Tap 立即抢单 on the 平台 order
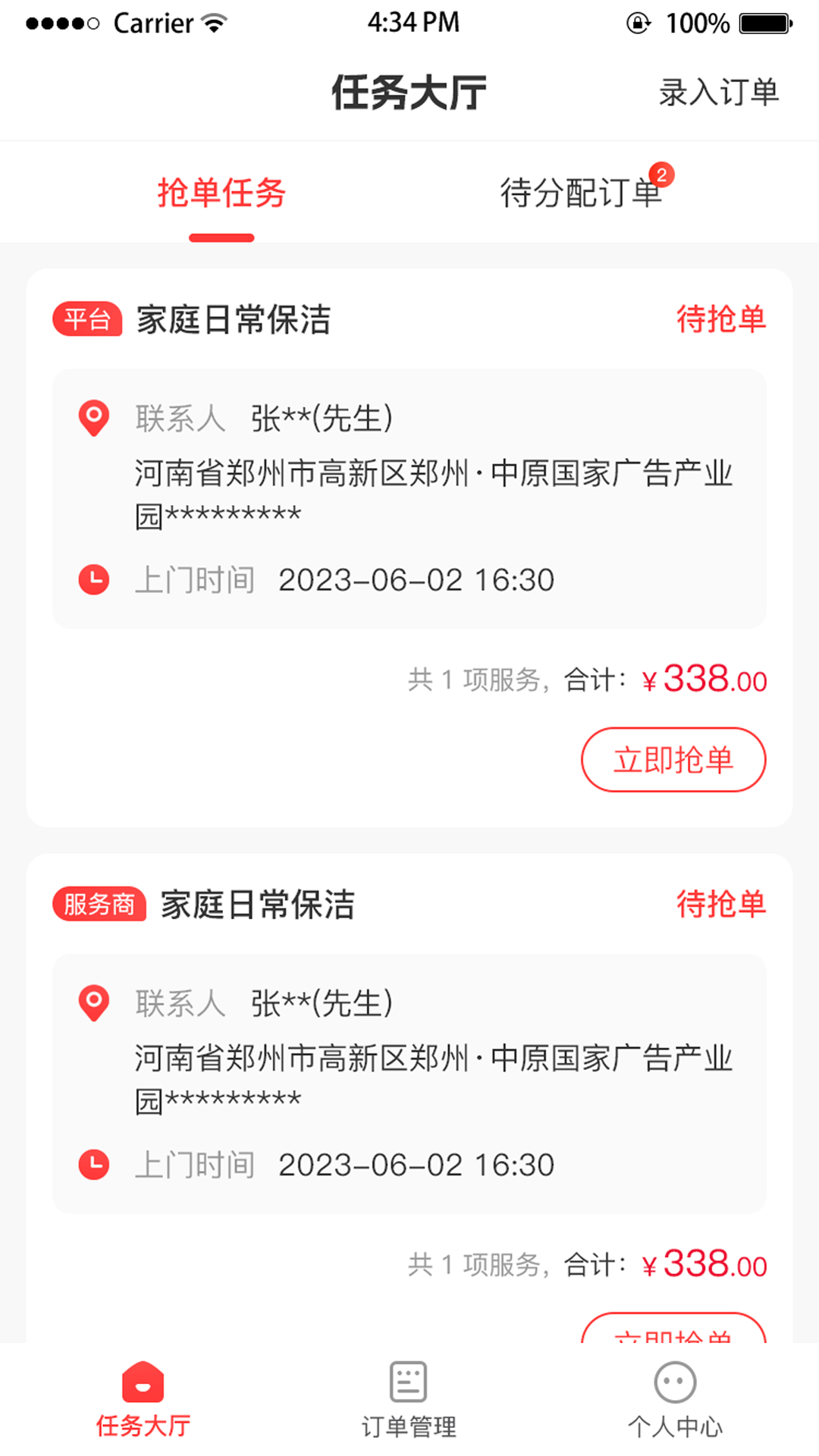Viewport: 819px width, 1456px height. click(673, 759)
